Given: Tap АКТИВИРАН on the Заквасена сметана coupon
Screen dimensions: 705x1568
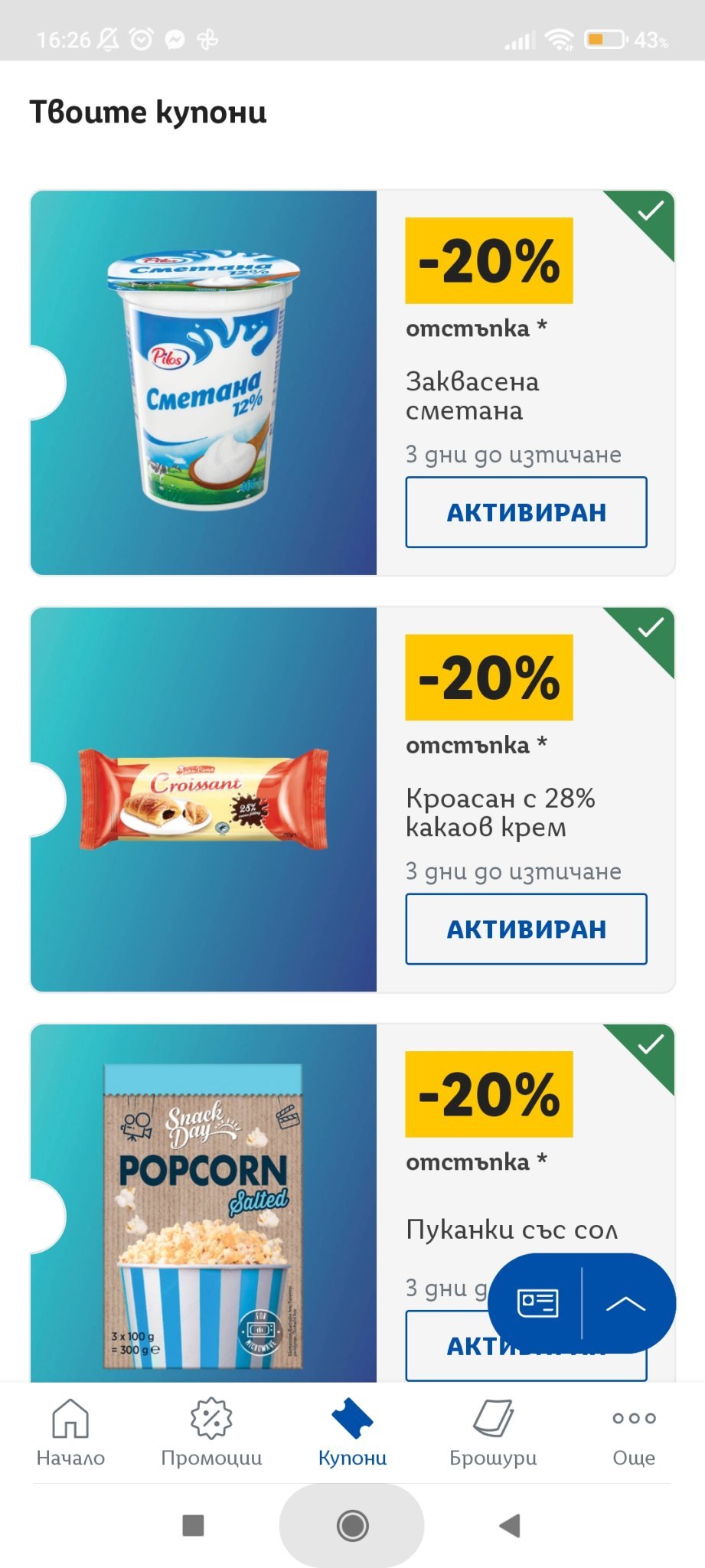Looking at the screenshot, I should [x=526, y=512].
